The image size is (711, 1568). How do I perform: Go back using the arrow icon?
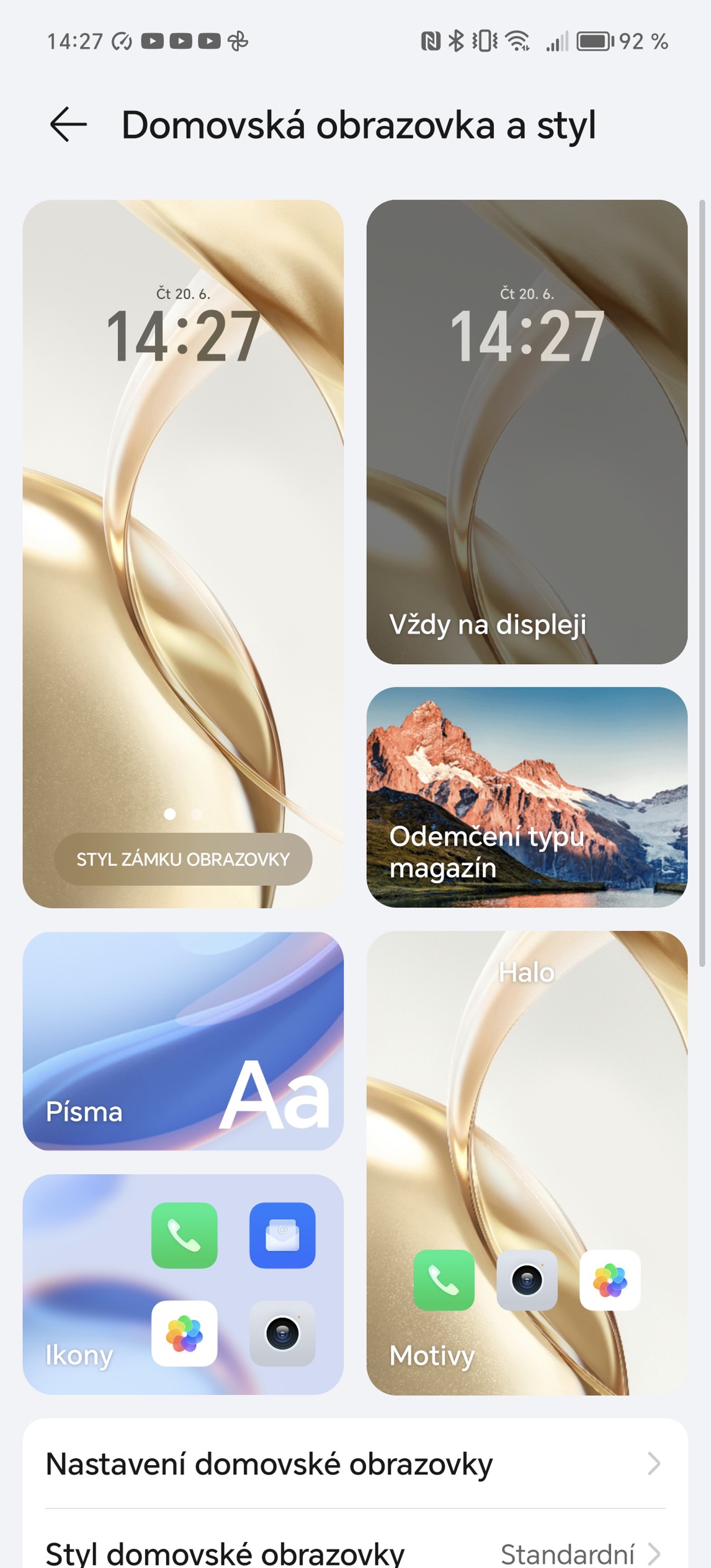68,125
